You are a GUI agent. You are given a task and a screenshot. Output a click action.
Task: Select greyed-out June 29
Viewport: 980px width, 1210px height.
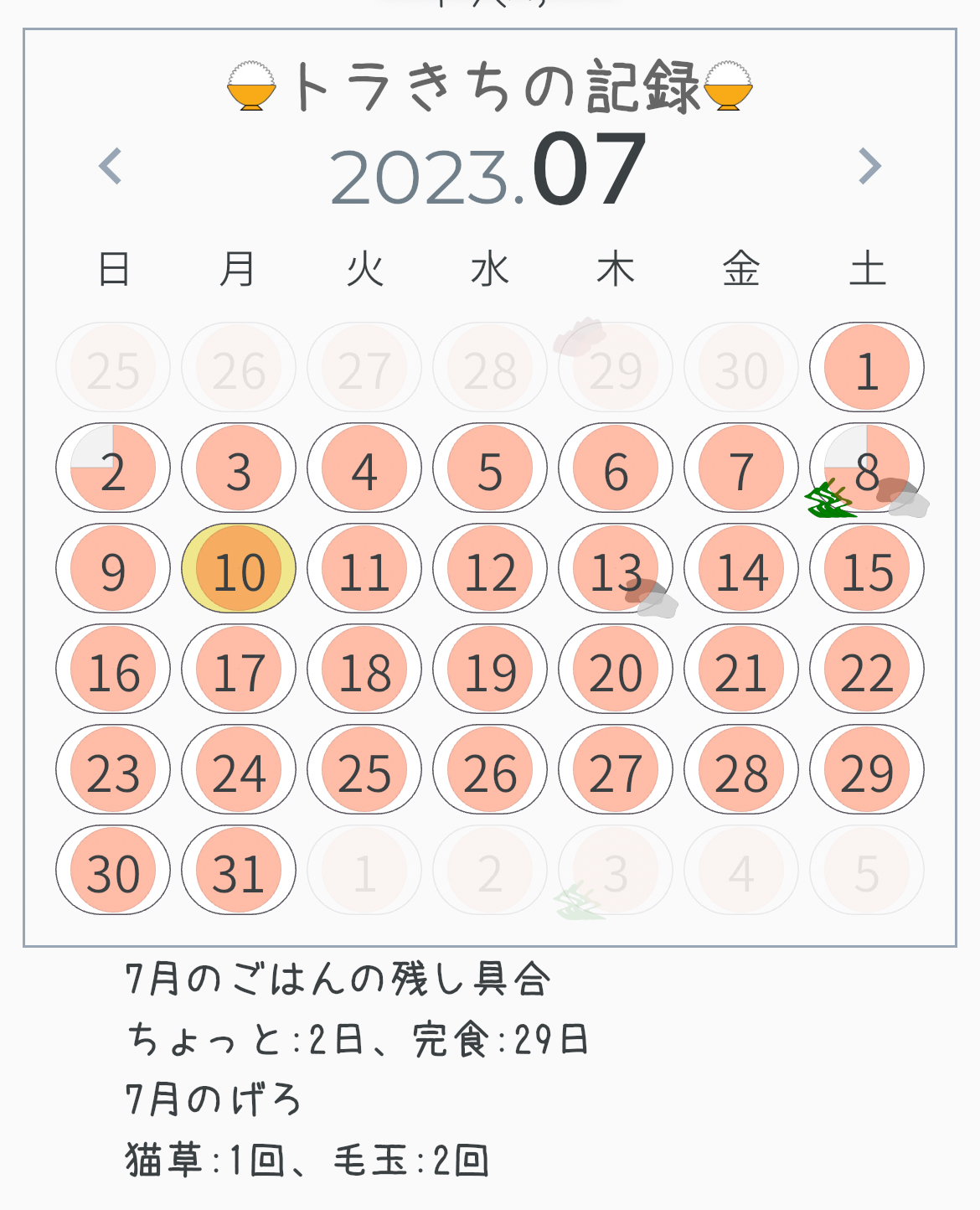[616, 368]
